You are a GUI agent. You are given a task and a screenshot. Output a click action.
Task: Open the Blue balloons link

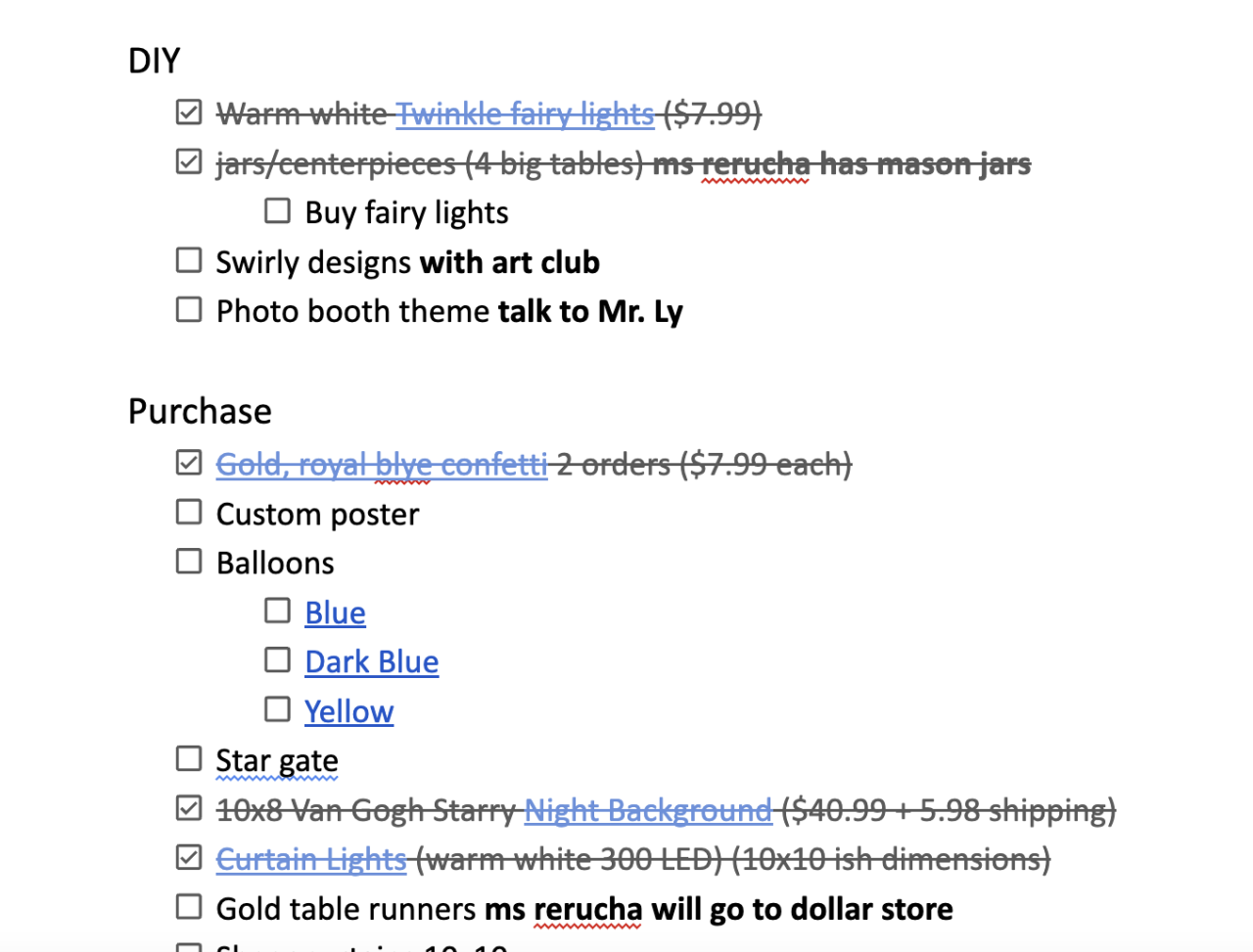(335, 613)
